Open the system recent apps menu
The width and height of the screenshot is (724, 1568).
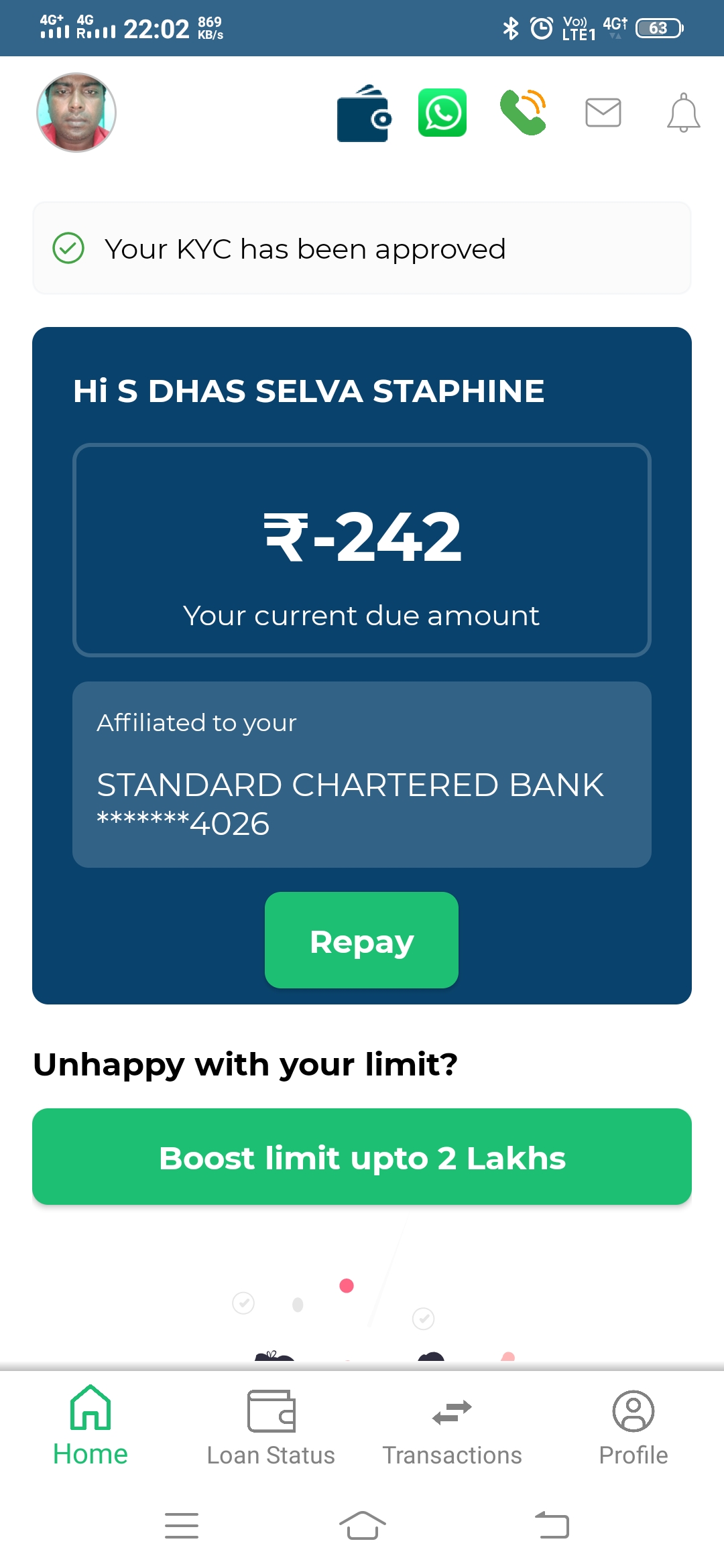[182, 1526]
